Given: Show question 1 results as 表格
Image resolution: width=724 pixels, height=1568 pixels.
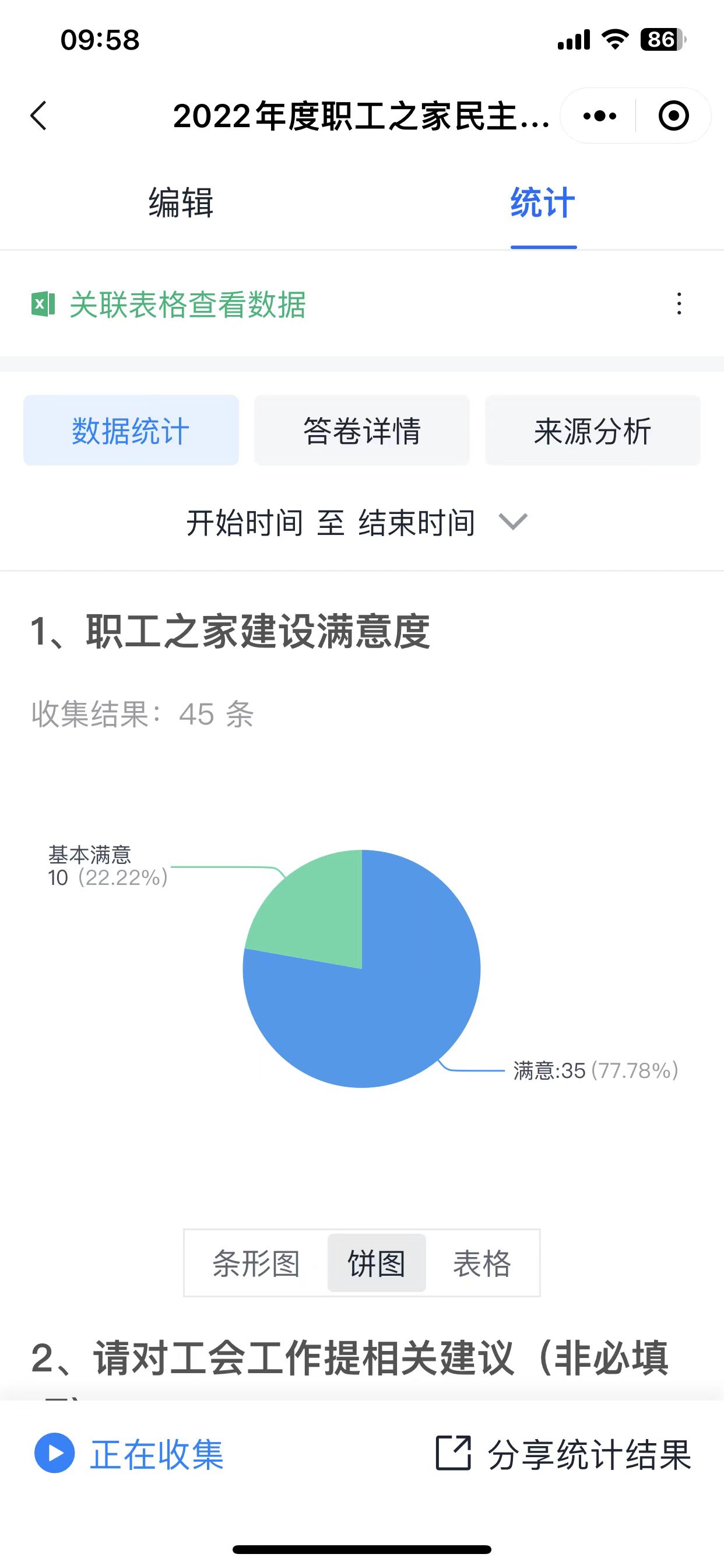Looking at the screenshot, I should point(482,1263).
